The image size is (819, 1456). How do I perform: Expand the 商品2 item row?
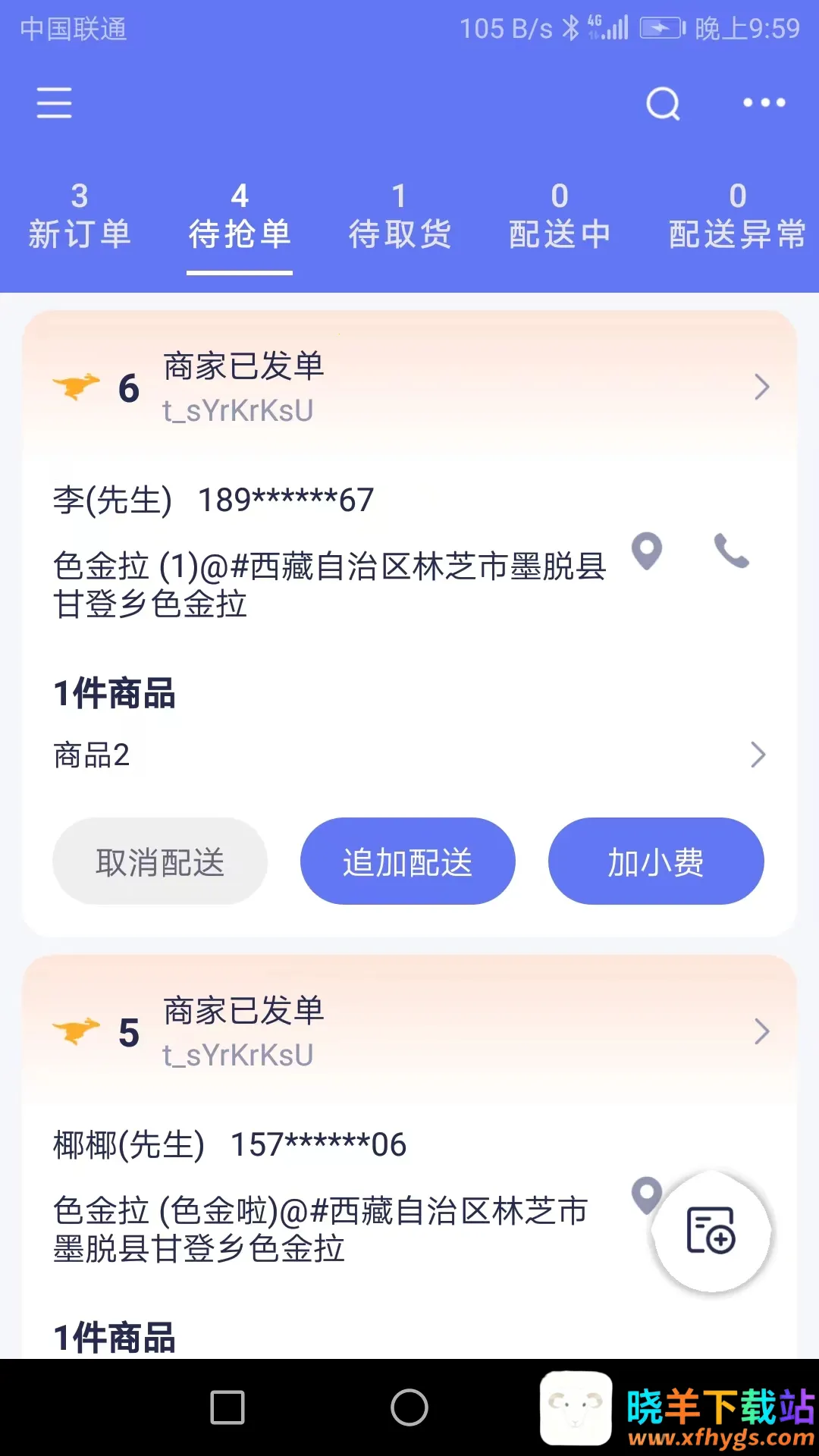pos(758,755)
